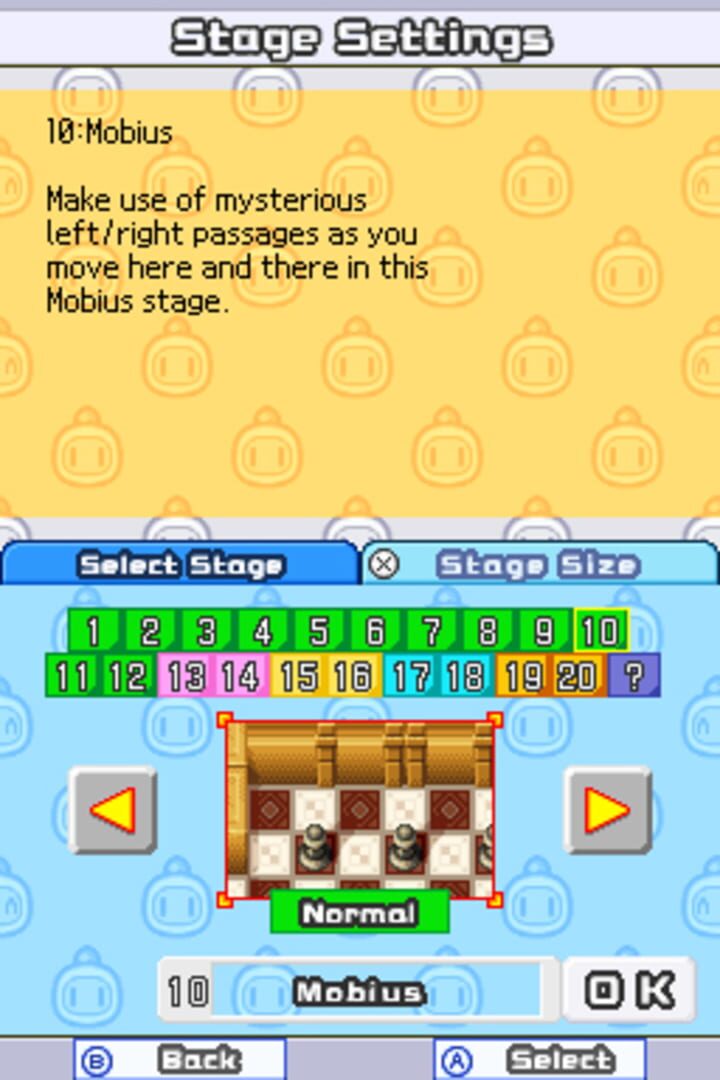Go to next stage with right arrow
The image size is (720, 1080).
pos(607,809)
